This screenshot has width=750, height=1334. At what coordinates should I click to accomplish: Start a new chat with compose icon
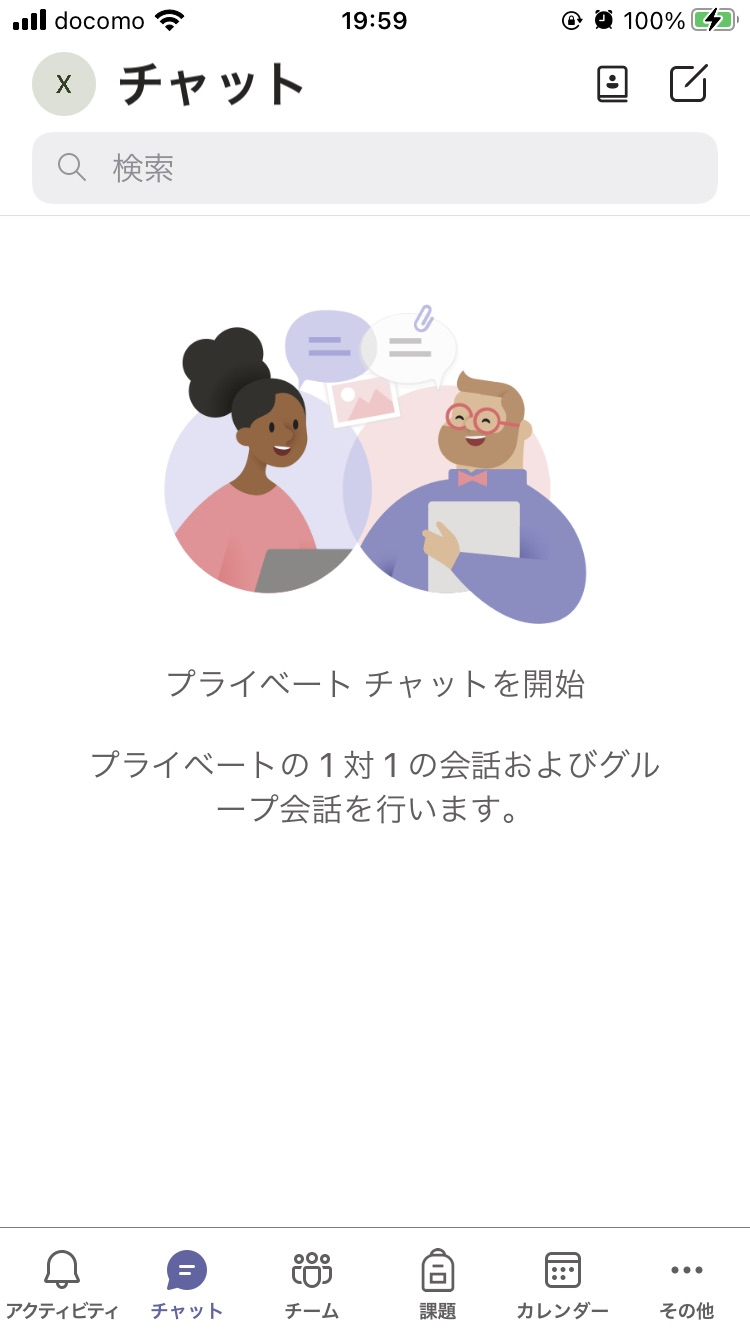click(688, 84)
